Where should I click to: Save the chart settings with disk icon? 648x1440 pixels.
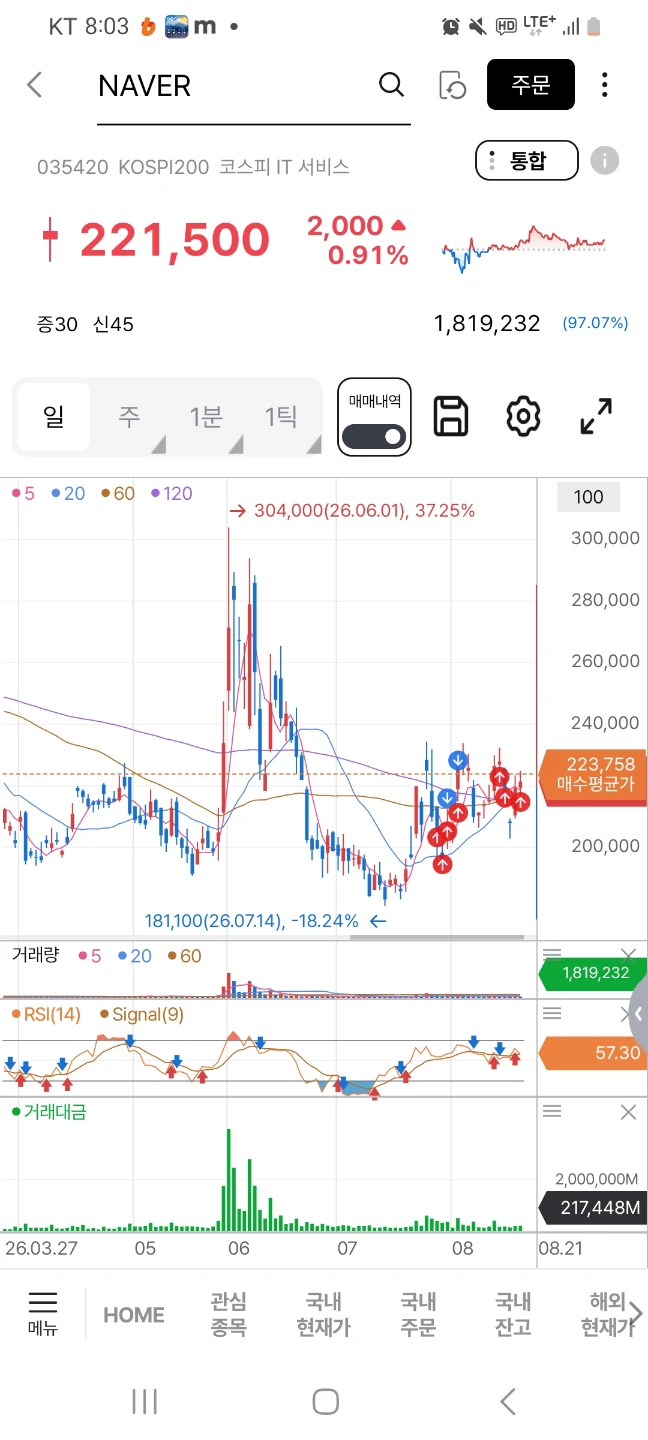[450, 416]
